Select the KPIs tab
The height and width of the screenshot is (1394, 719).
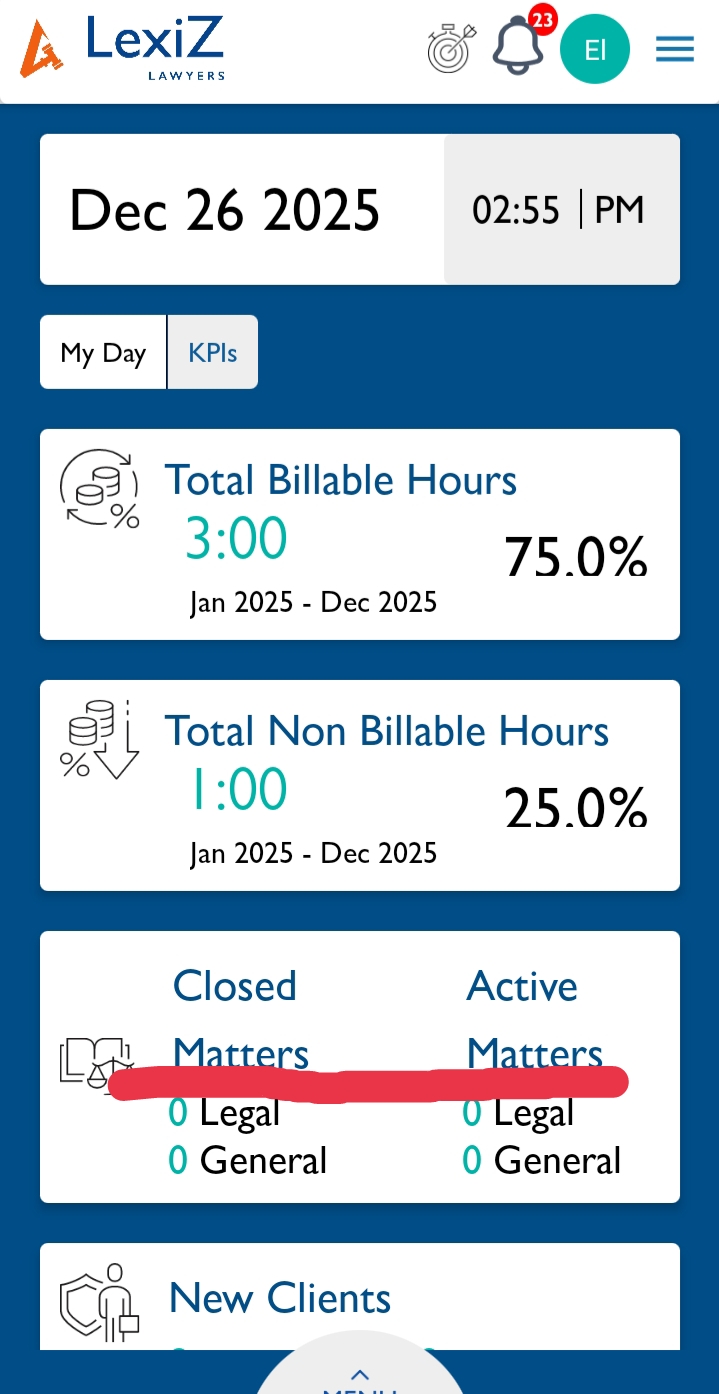tap(213, 352)
